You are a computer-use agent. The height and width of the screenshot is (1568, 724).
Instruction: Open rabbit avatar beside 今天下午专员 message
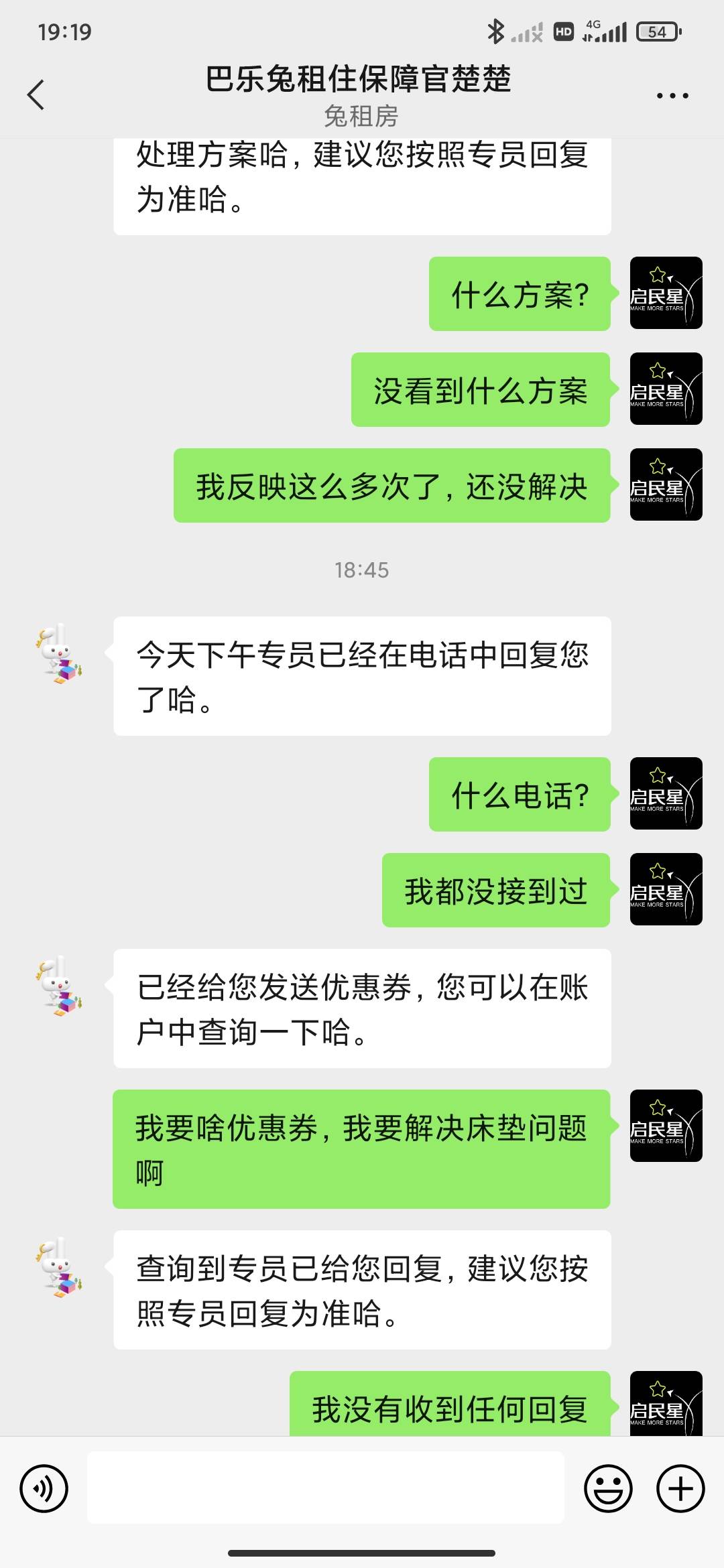point(60,654)
